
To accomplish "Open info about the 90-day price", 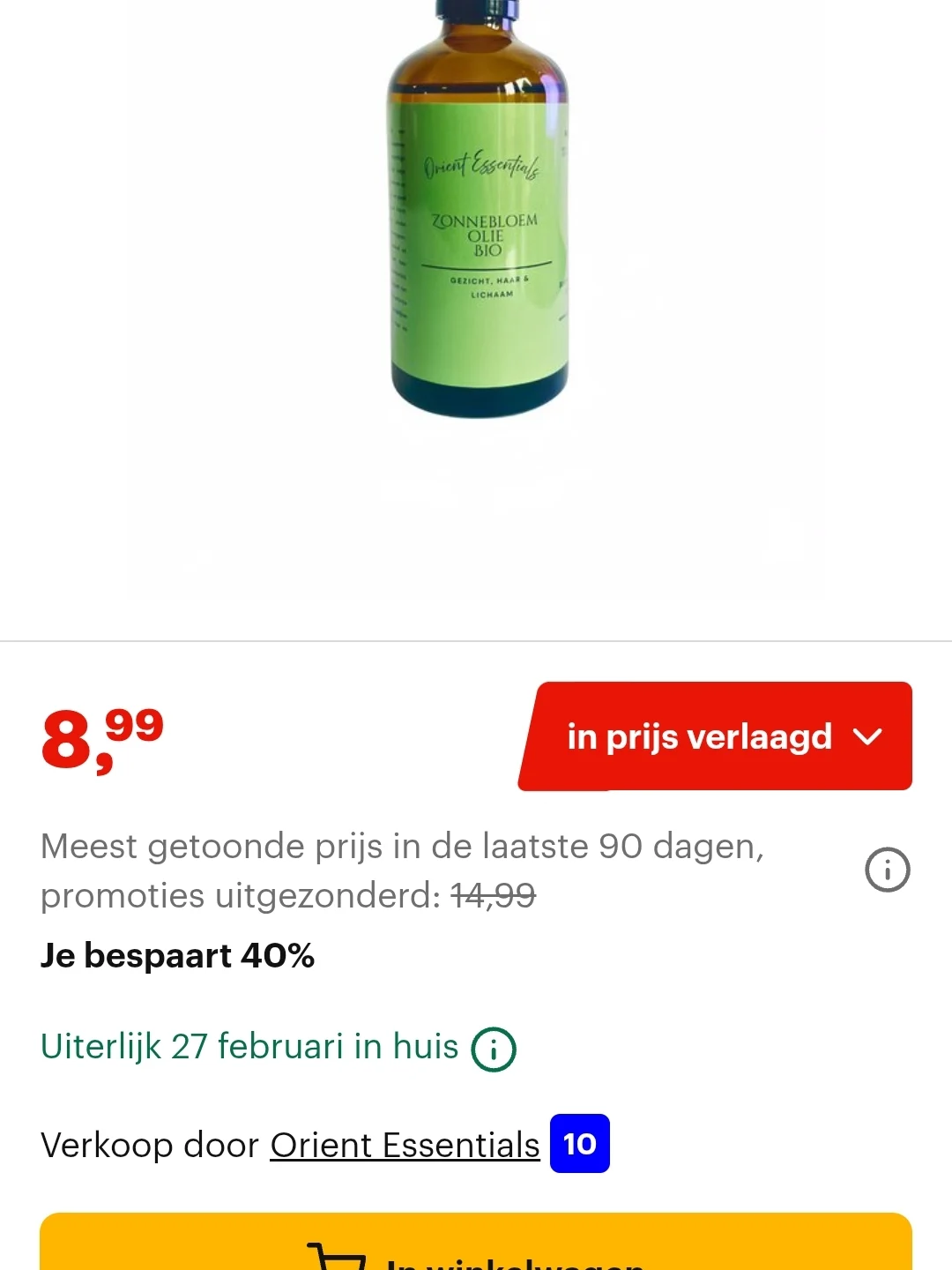I will (887, 870).
